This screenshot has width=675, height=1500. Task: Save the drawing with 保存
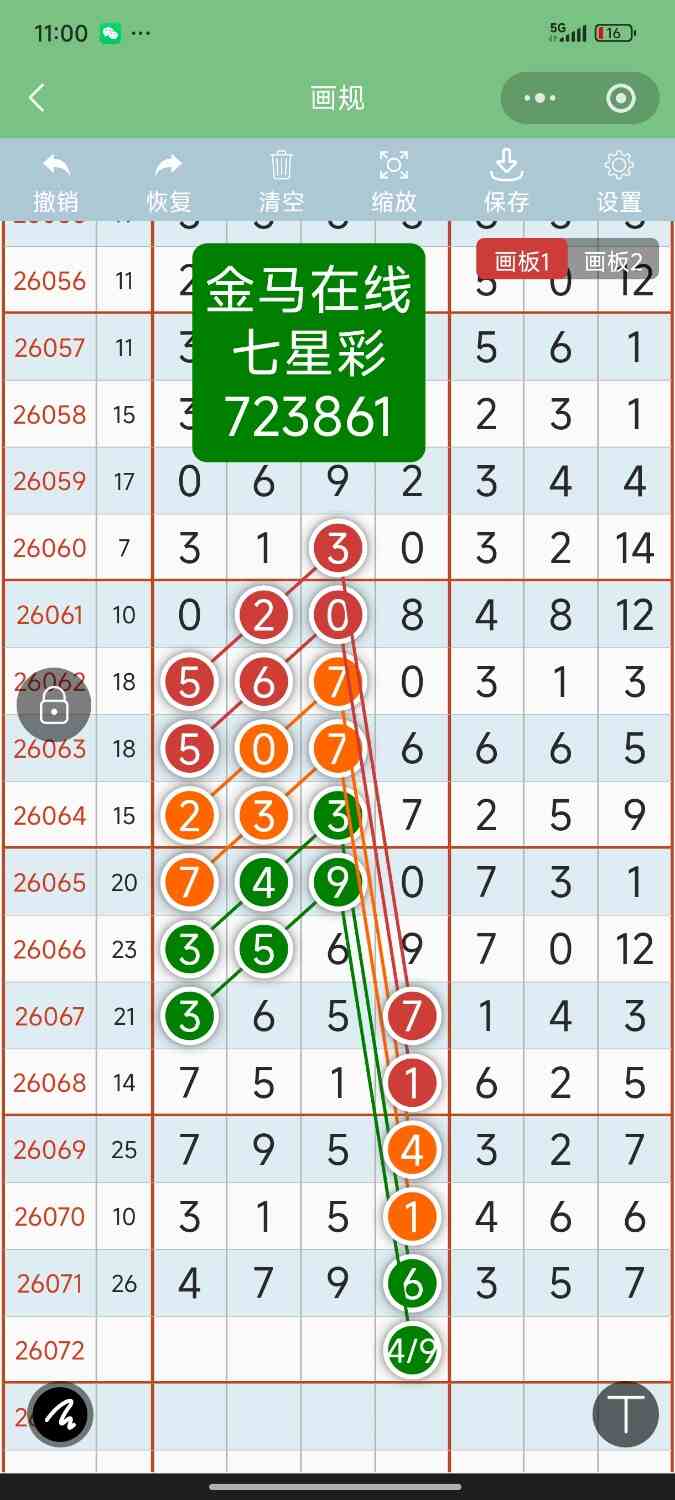[506, 182]
